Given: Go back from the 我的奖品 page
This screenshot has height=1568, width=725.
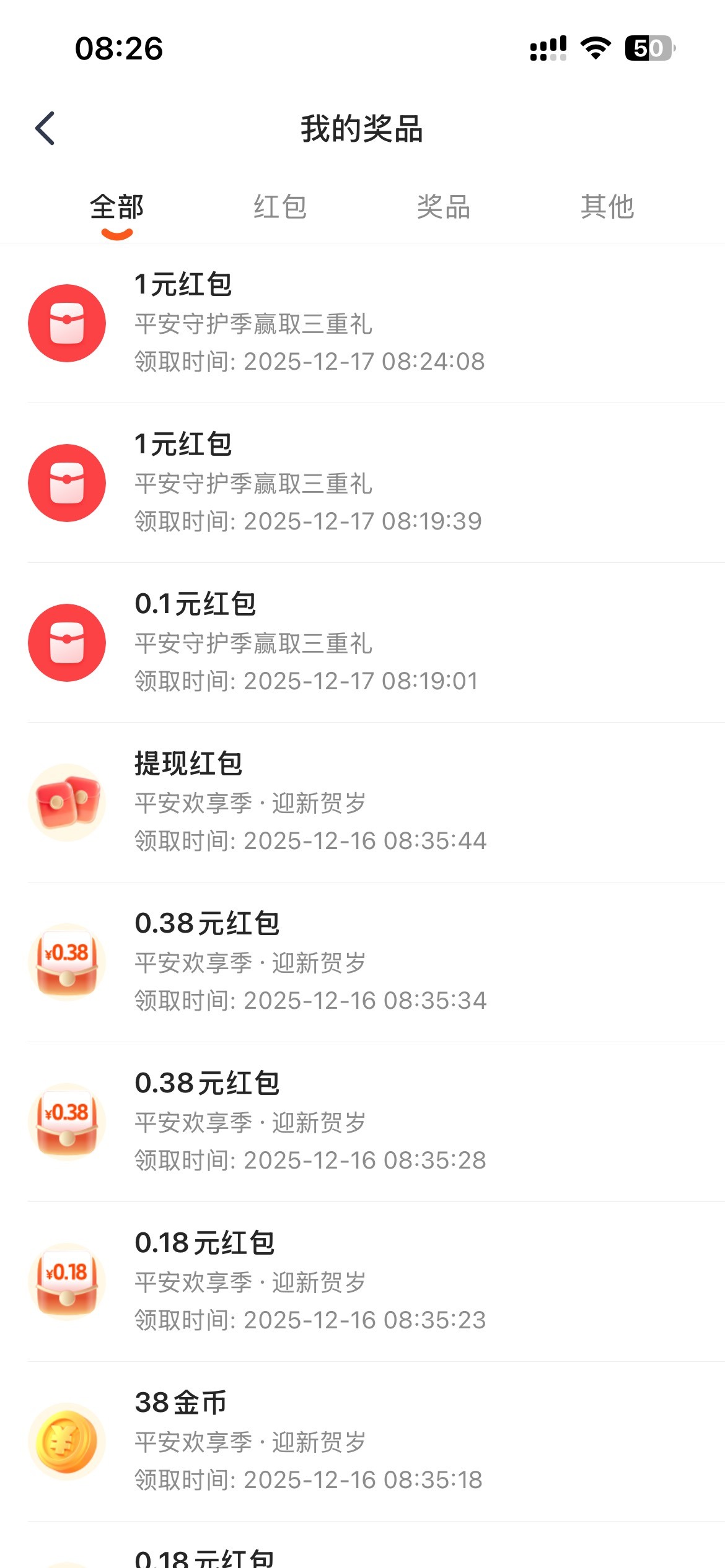Looking at the screenshot, I should (45, 129).
